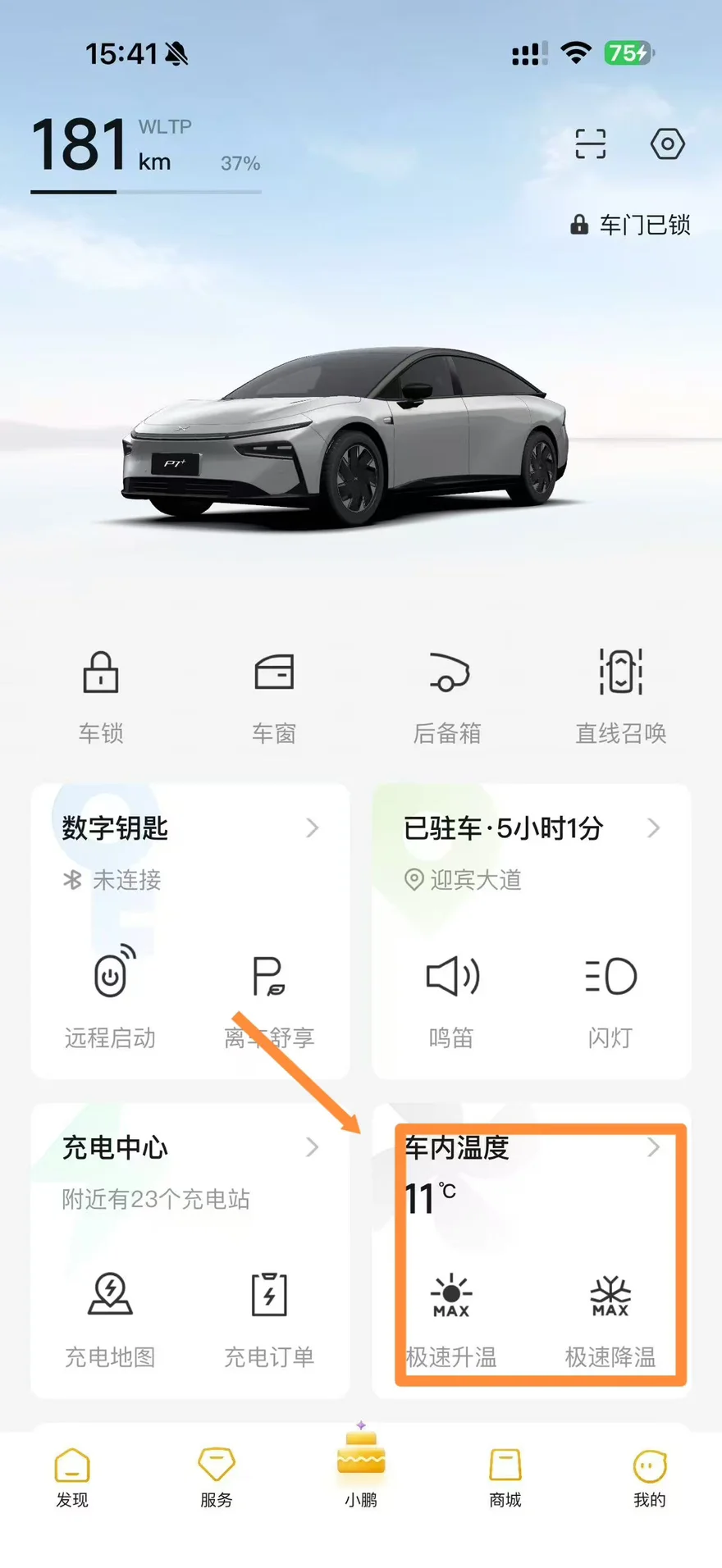Tap the 车锁 lock control
Screen dimensions: 722x1568
[x=101, y=697]
